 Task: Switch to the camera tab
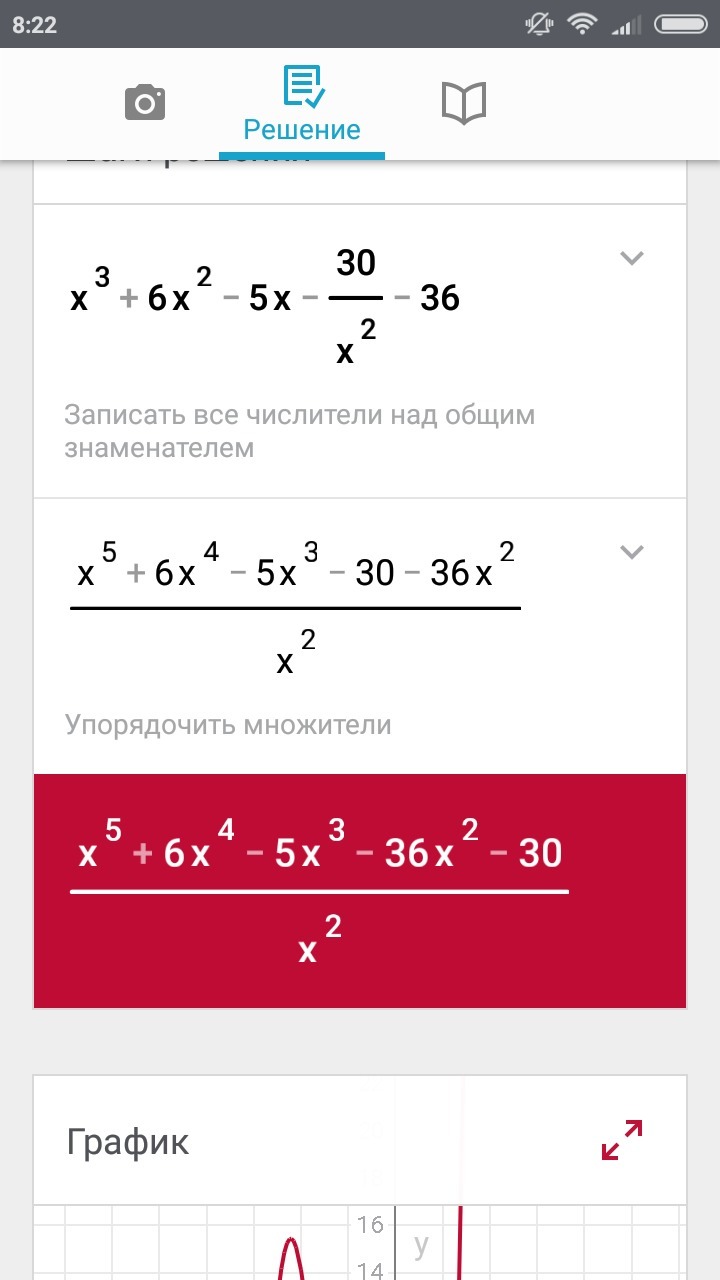point(145,103)
